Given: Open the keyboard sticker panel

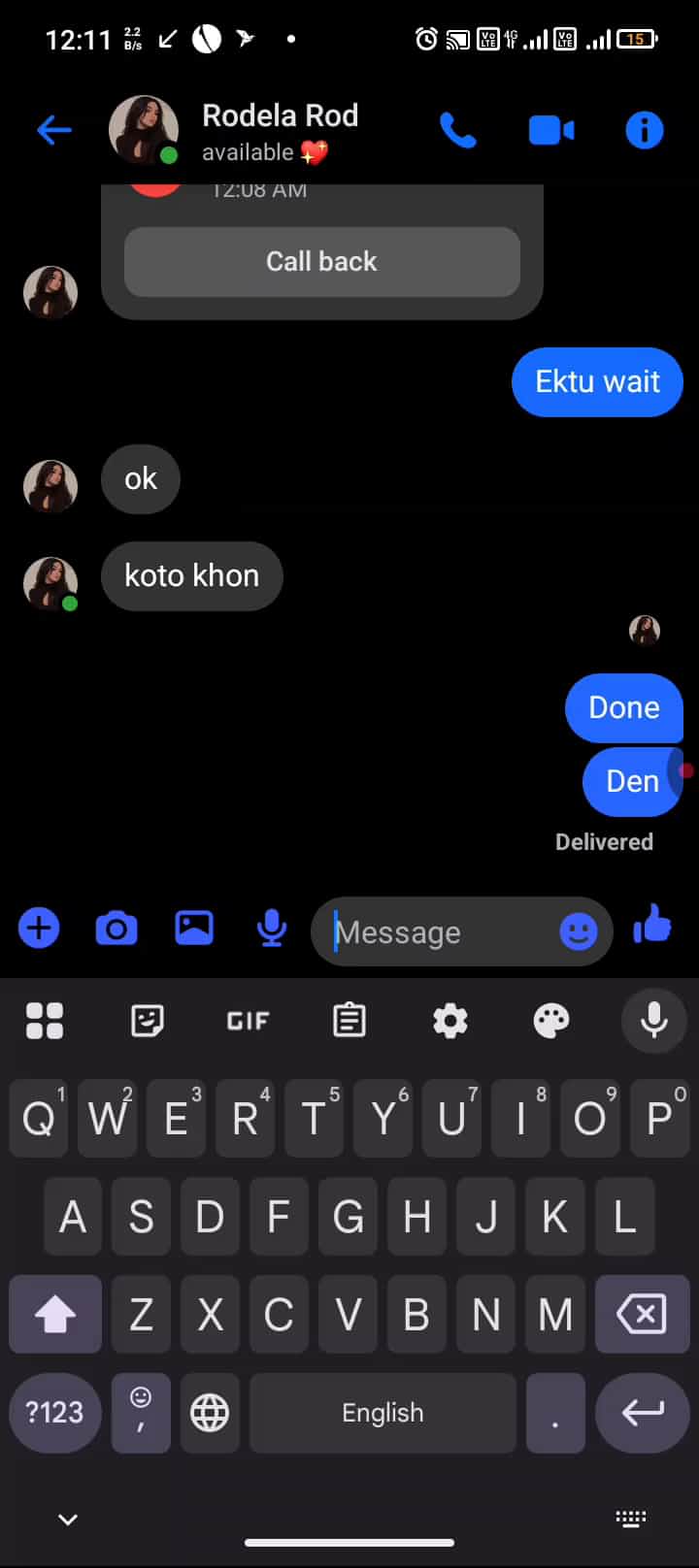Looking at the screenshot, I should click(x=147, y=1021).
